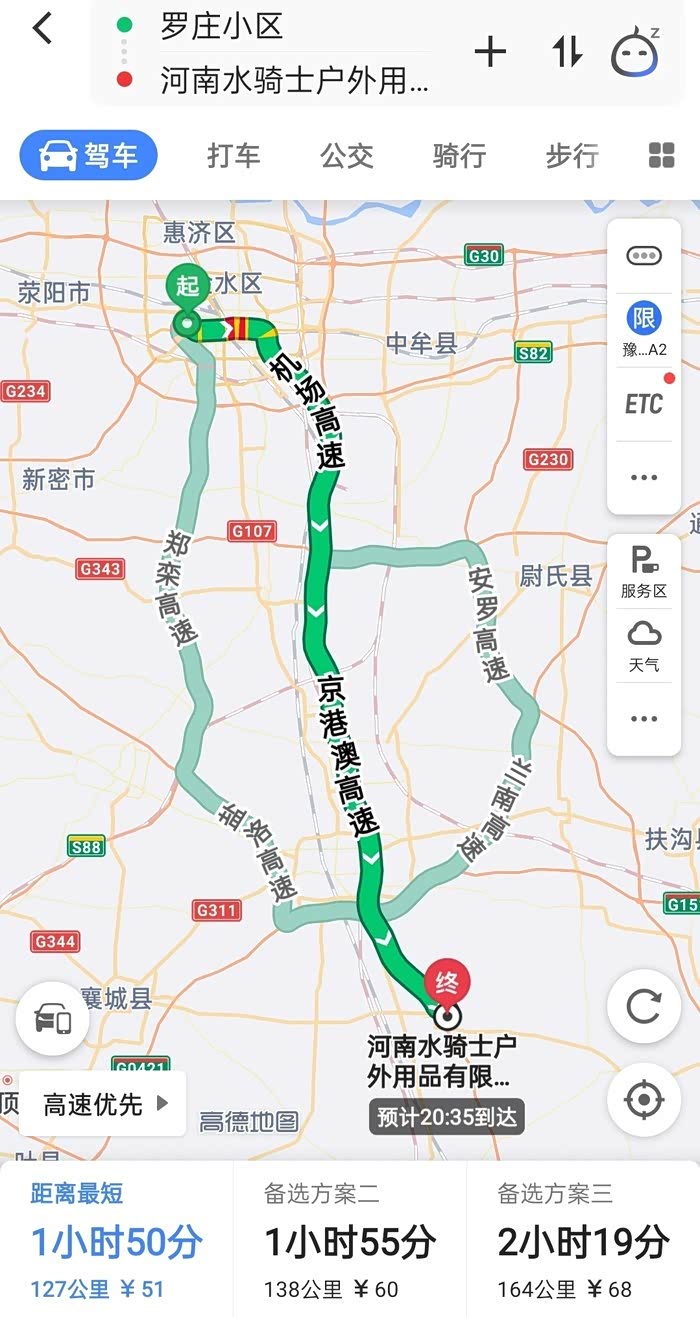Switch to the 打车 tab
Screen dimensions: 700x1317
pyautogui.click(x=234, y=156)
